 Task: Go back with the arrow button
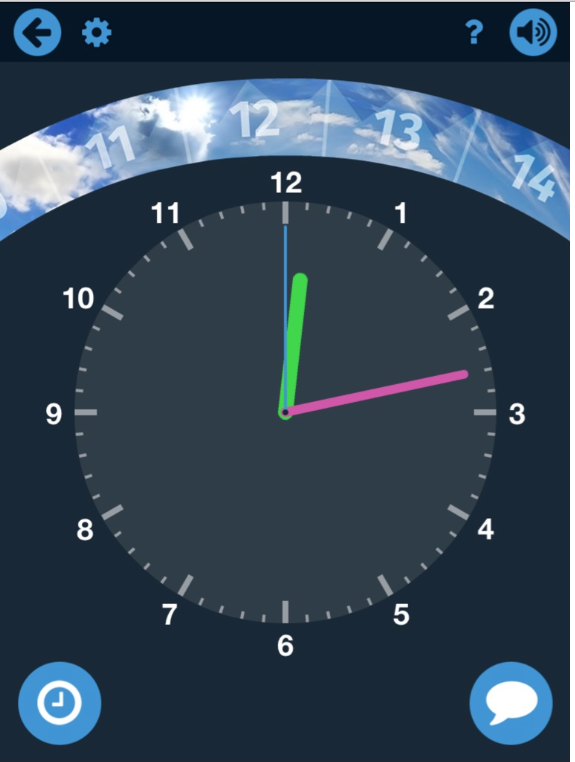[37, 32]
